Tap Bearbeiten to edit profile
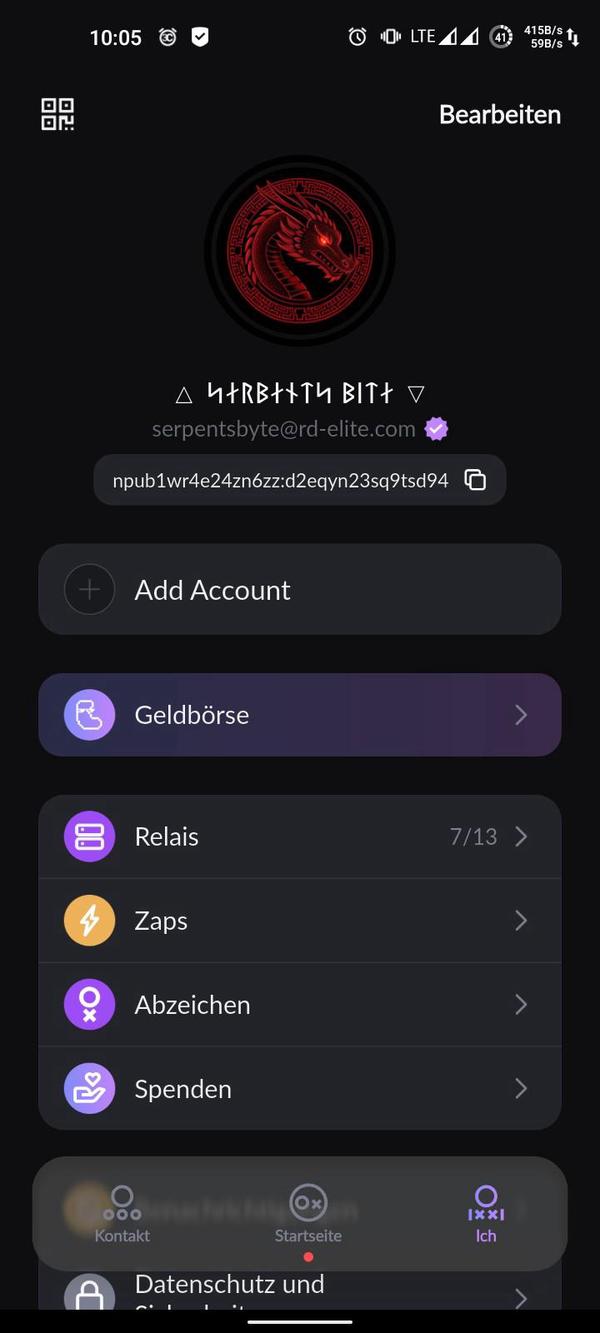Image resolution: width=600 pixels, height=1333 pixels. click(x=499, y=114)
